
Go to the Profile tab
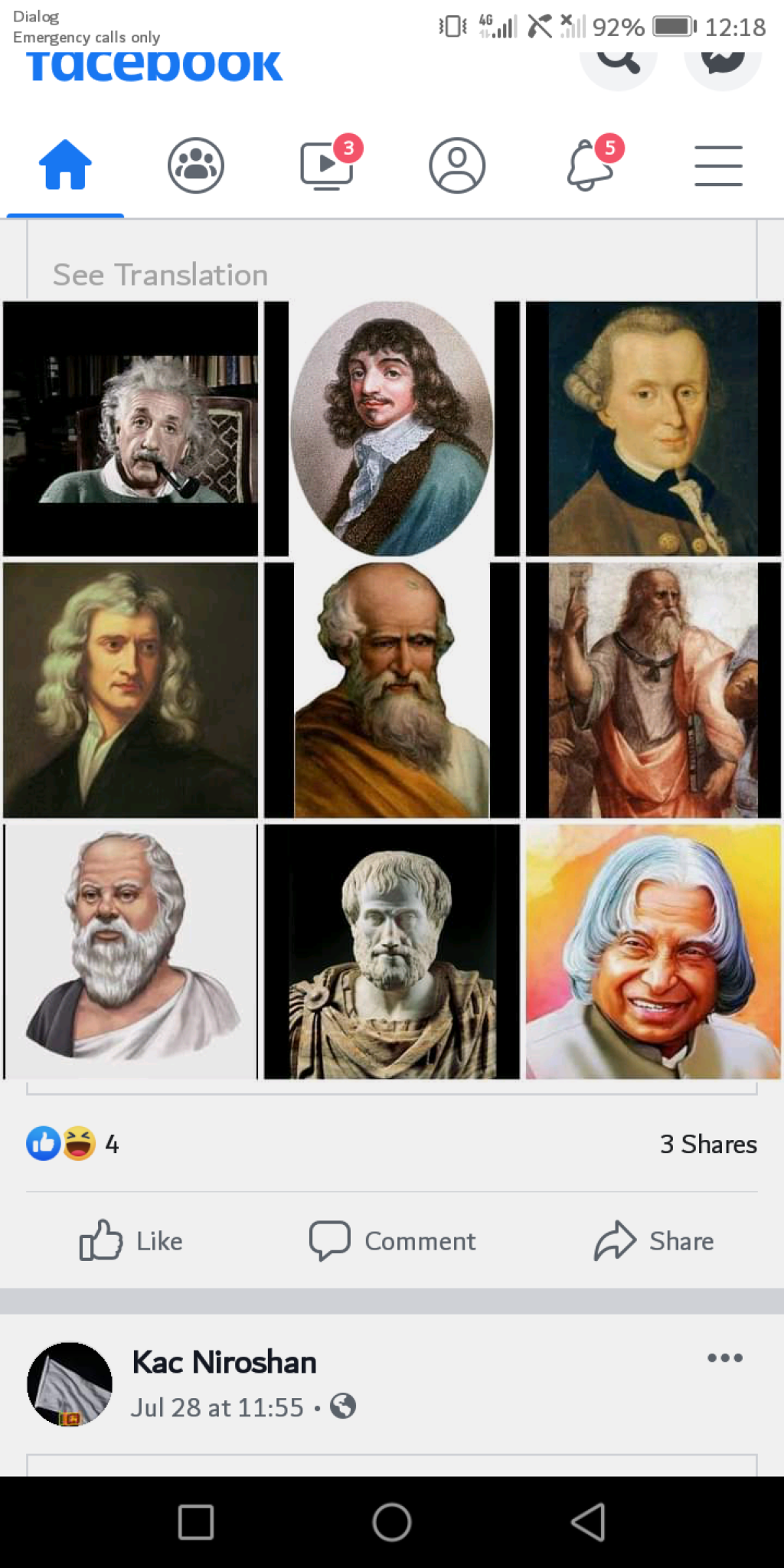tap(457, 165)
